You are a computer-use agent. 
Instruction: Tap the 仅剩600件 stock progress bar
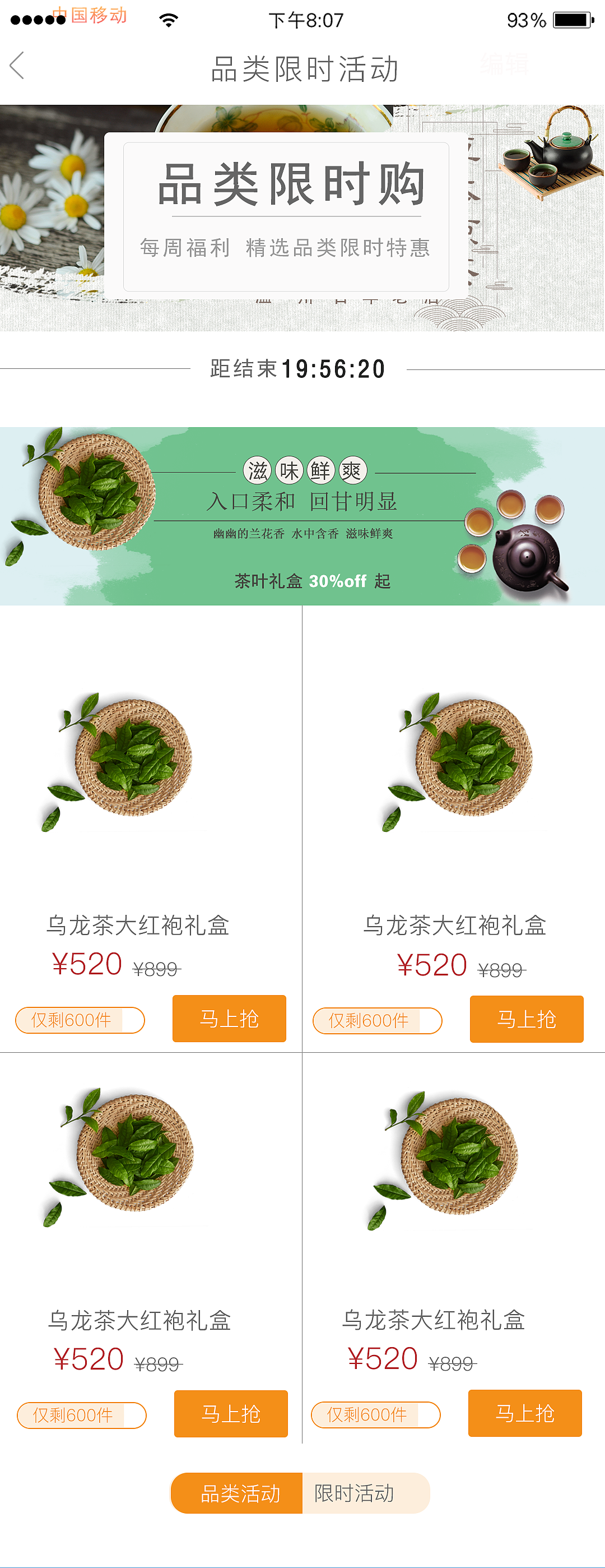click(80, 1021)
